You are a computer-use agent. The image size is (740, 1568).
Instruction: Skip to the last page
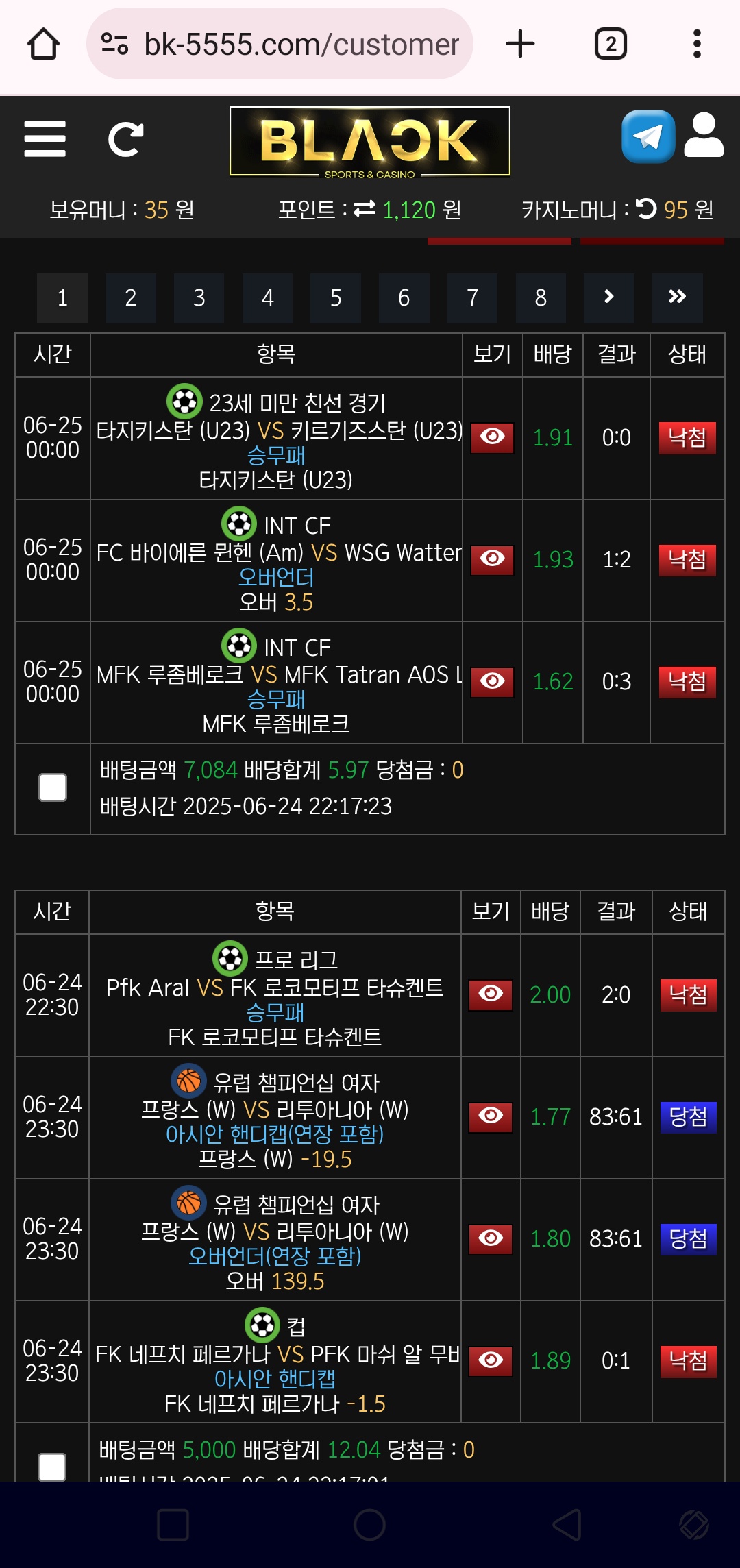pyautogui.click(x=678, y=298)
